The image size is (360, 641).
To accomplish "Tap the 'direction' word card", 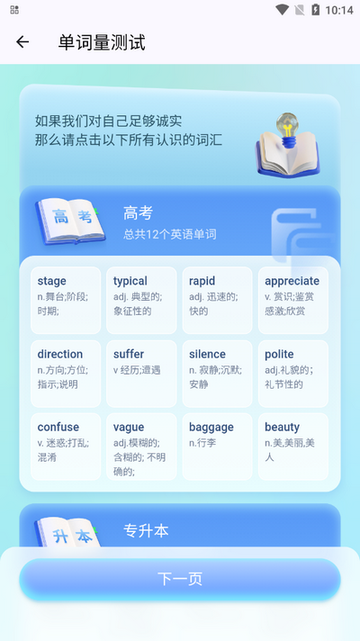I will [66, 374].
